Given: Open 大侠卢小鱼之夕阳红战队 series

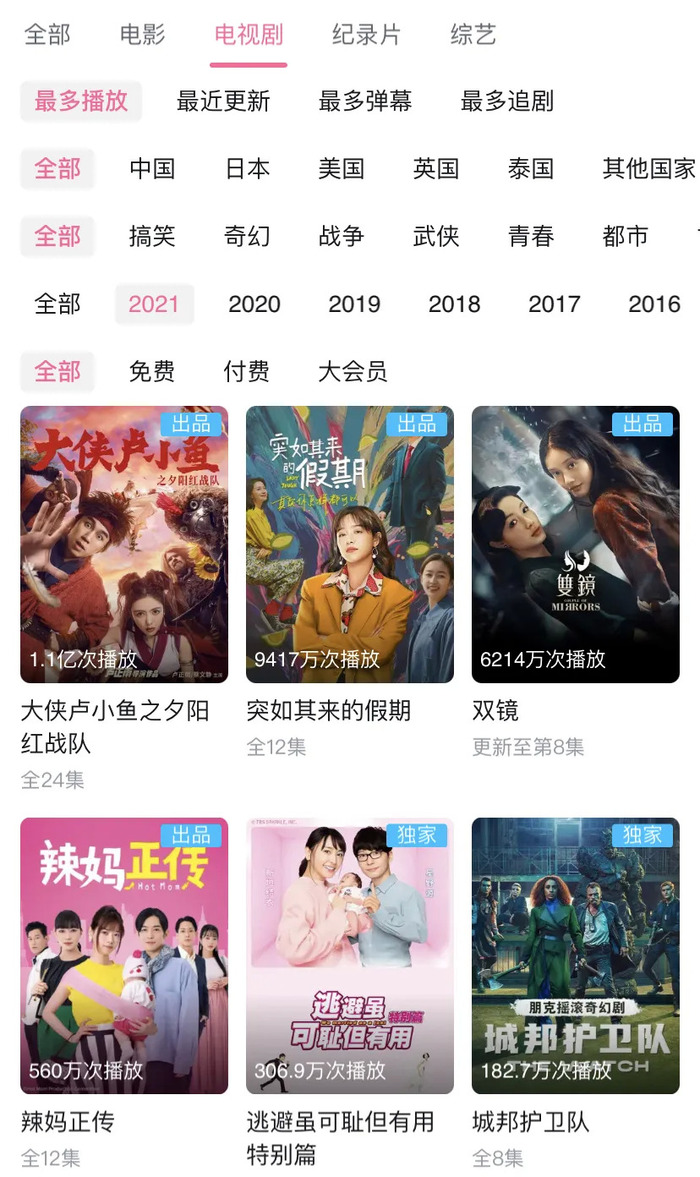Looking at the screenshot, I should [124, 544].
